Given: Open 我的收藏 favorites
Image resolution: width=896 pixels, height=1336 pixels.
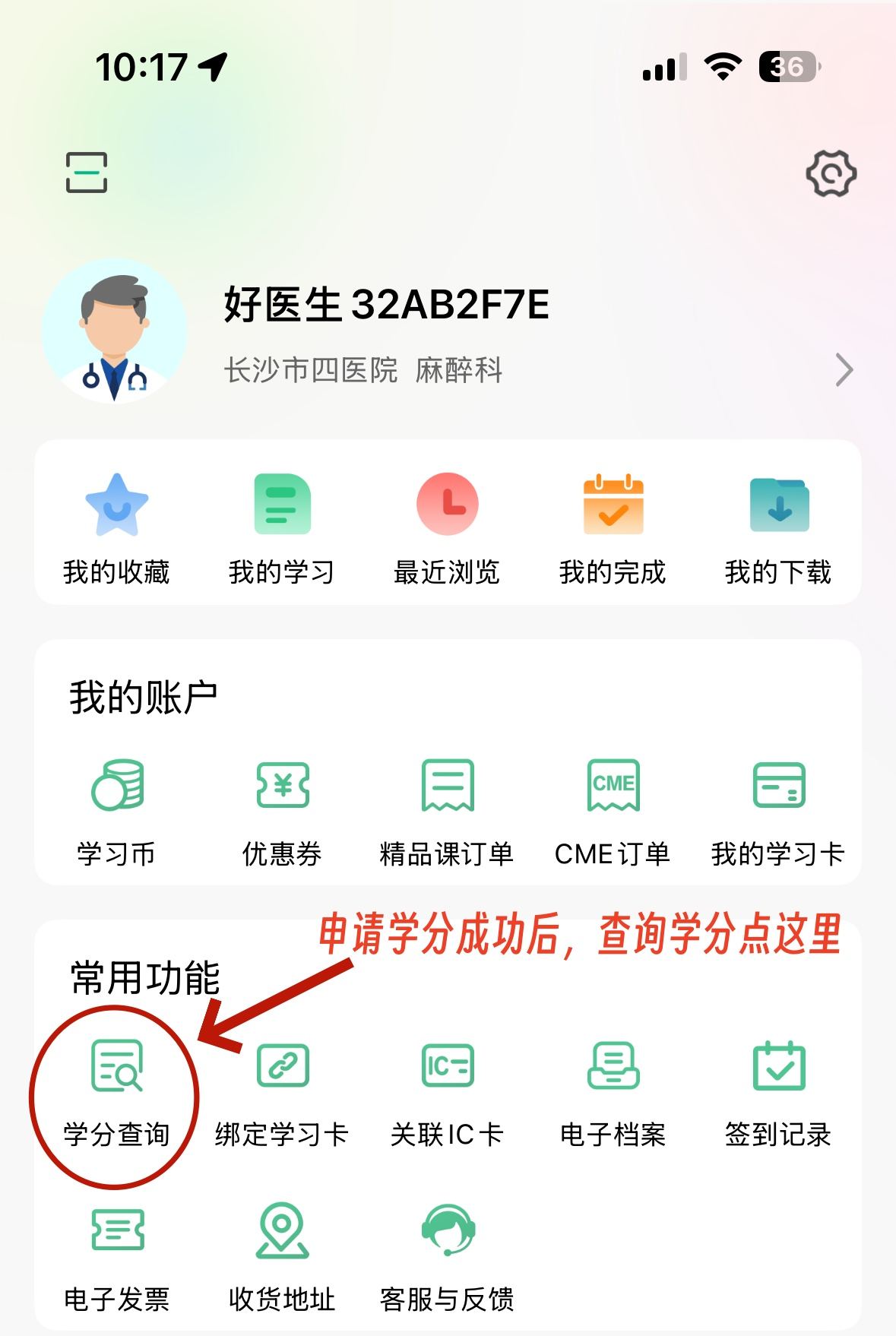Looking at the screenshot, I should pos(116,528).
